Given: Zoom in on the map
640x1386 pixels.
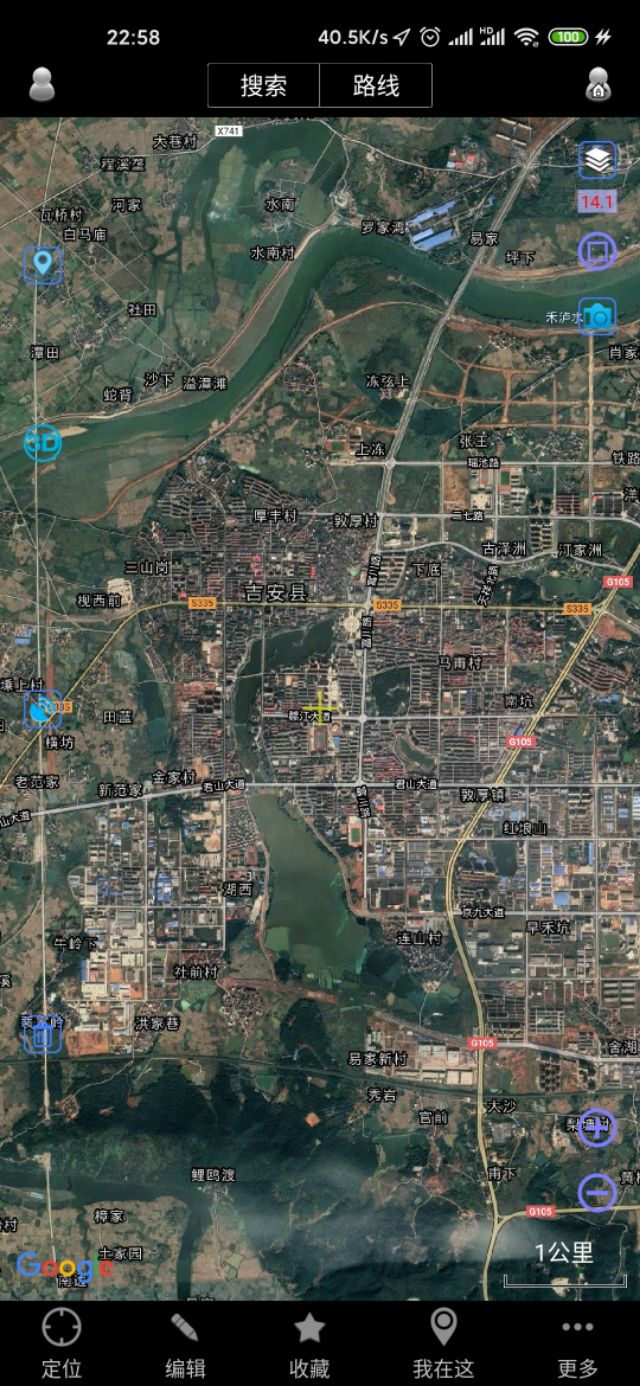Looking at the screenshot, I should click(597, 1129).
